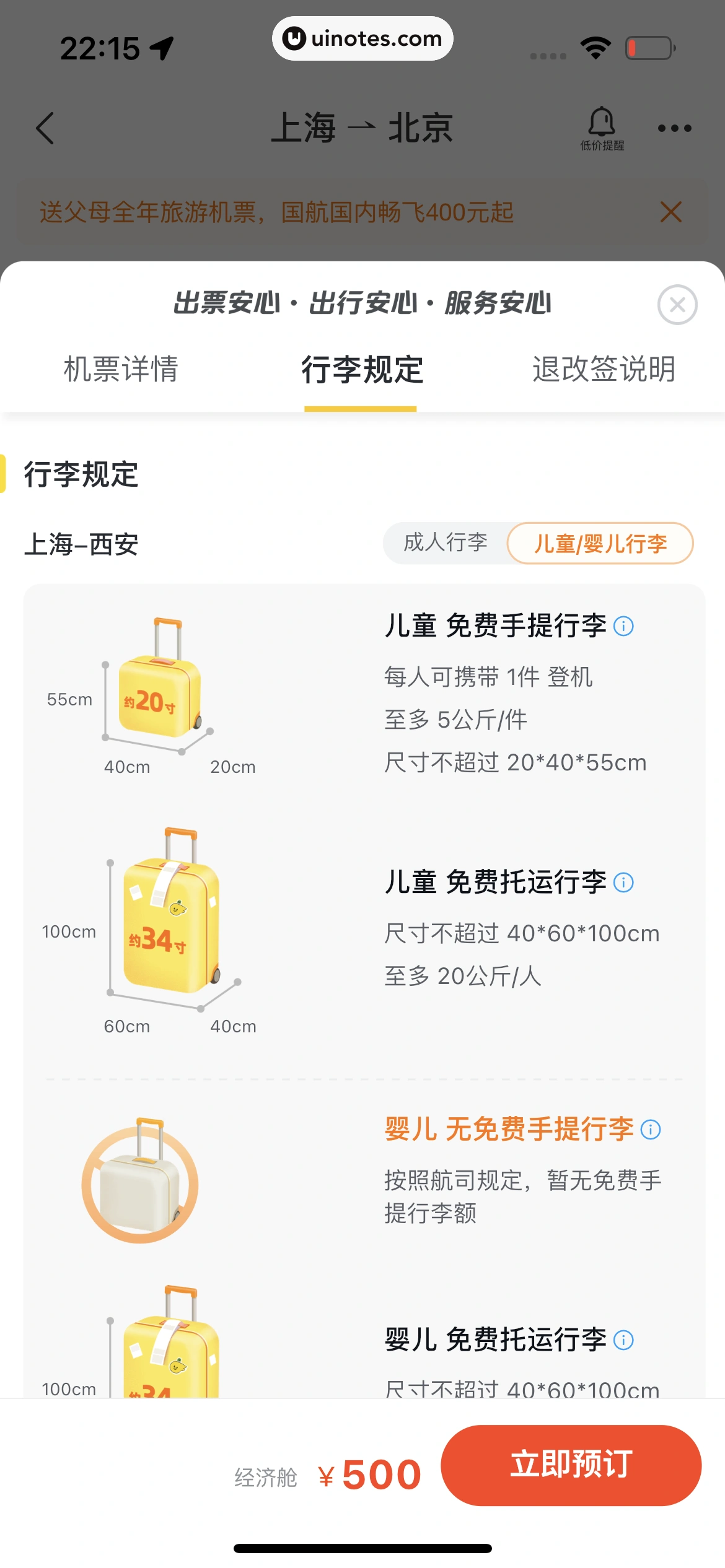Select the 行李规定 tab
This screenshot has height=1568, width=725.
[x=362, y=370]
